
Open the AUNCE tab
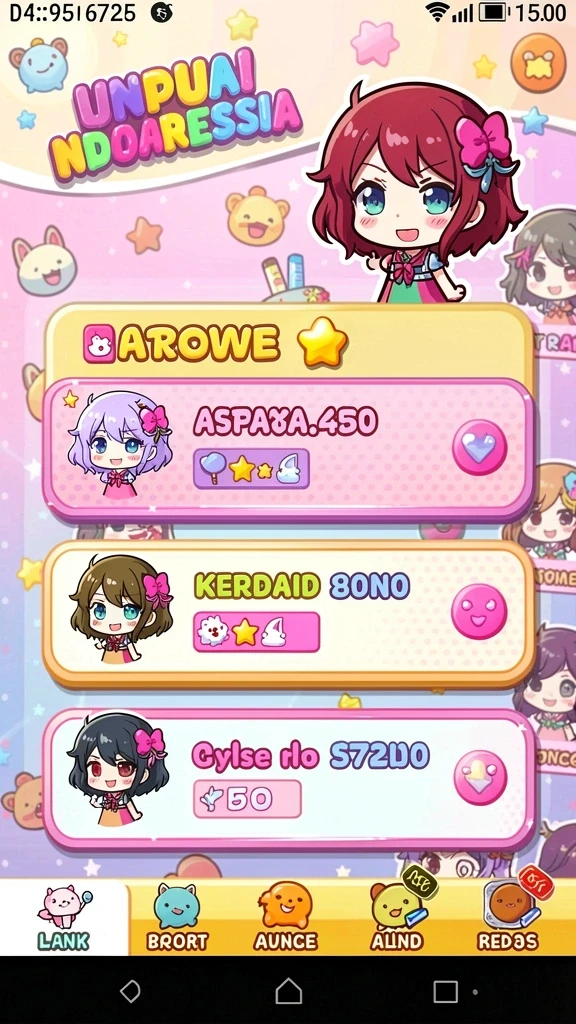coord(285,918)
